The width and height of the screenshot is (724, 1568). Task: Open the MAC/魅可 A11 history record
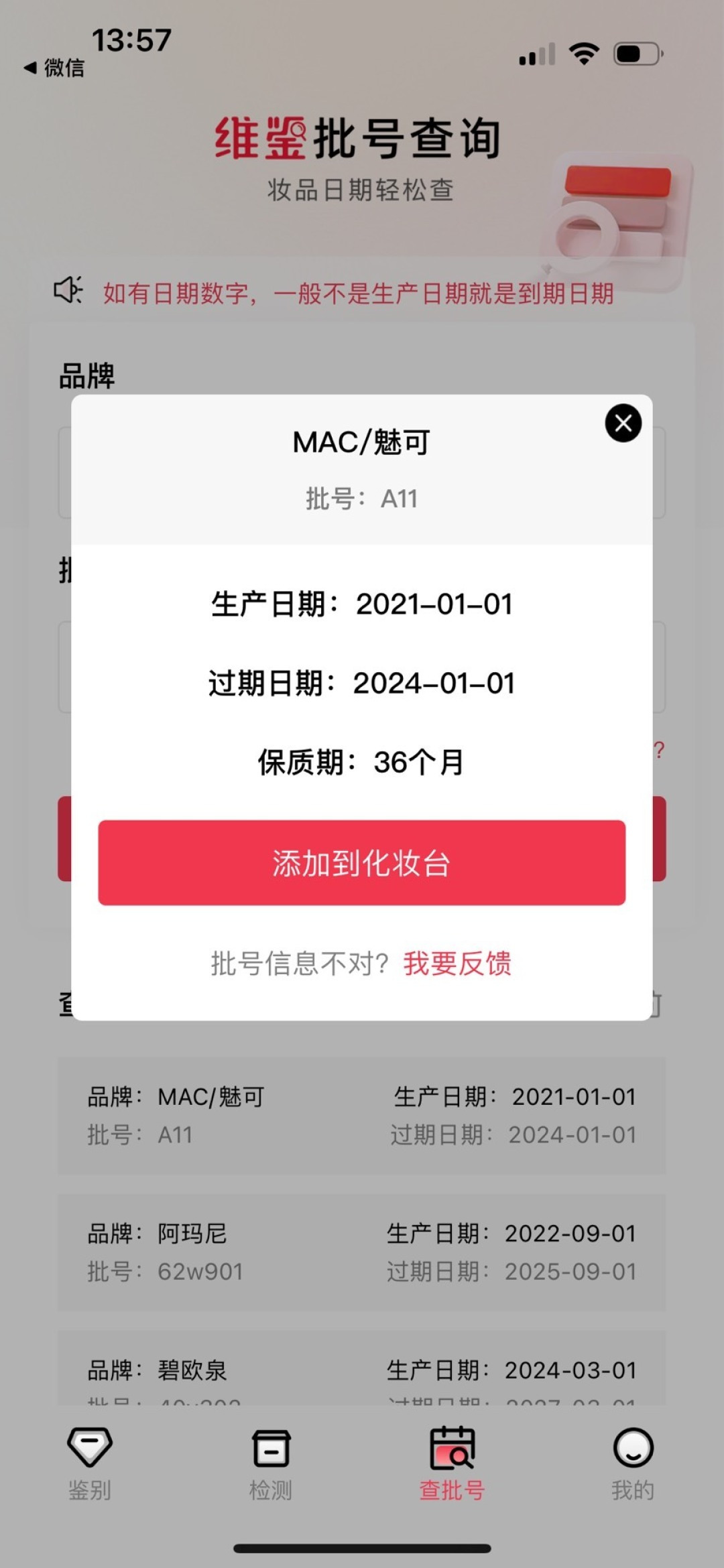click(x=361, y=1115)
